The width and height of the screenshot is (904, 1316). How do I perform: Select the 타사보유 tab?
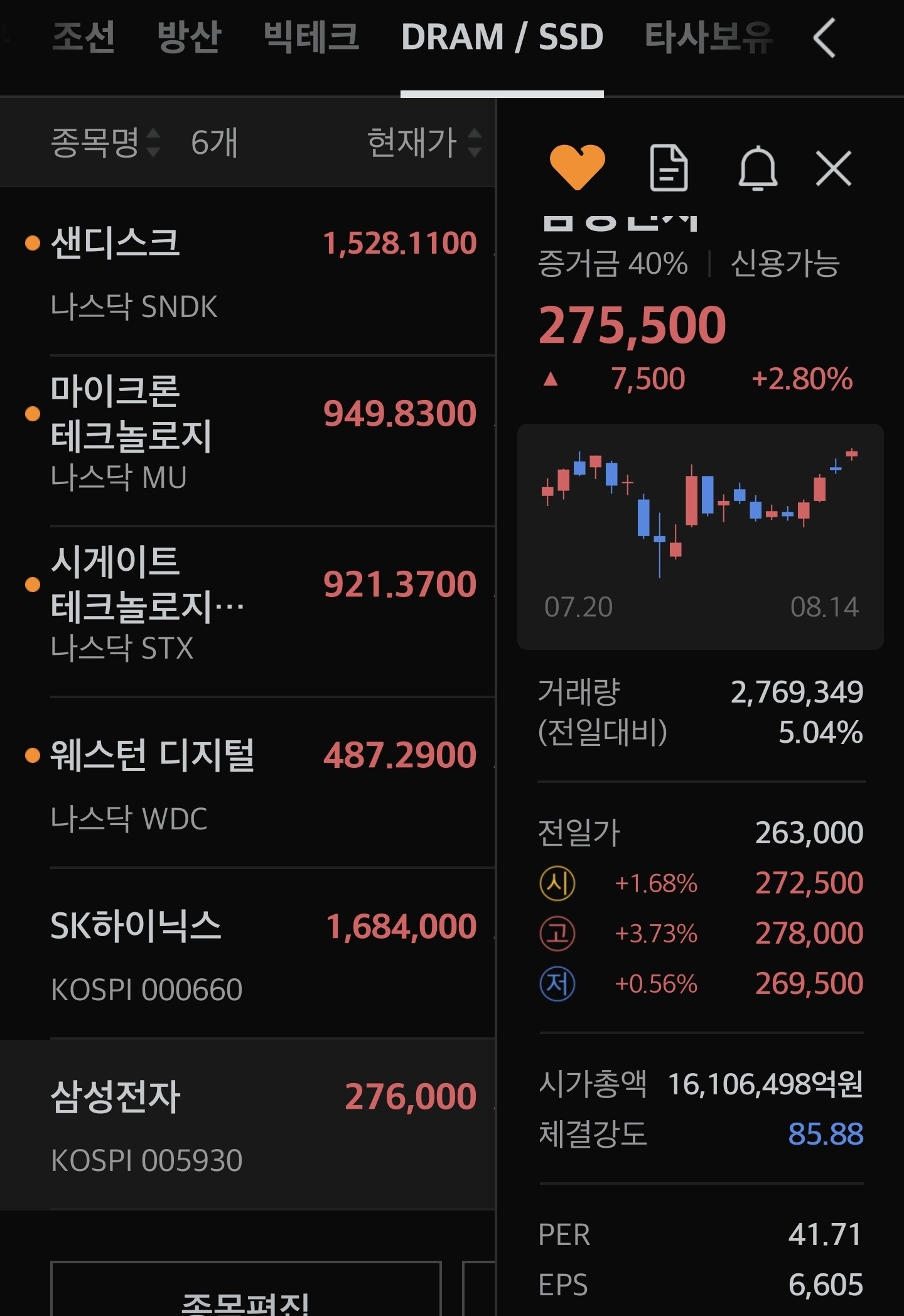(708, 36)
